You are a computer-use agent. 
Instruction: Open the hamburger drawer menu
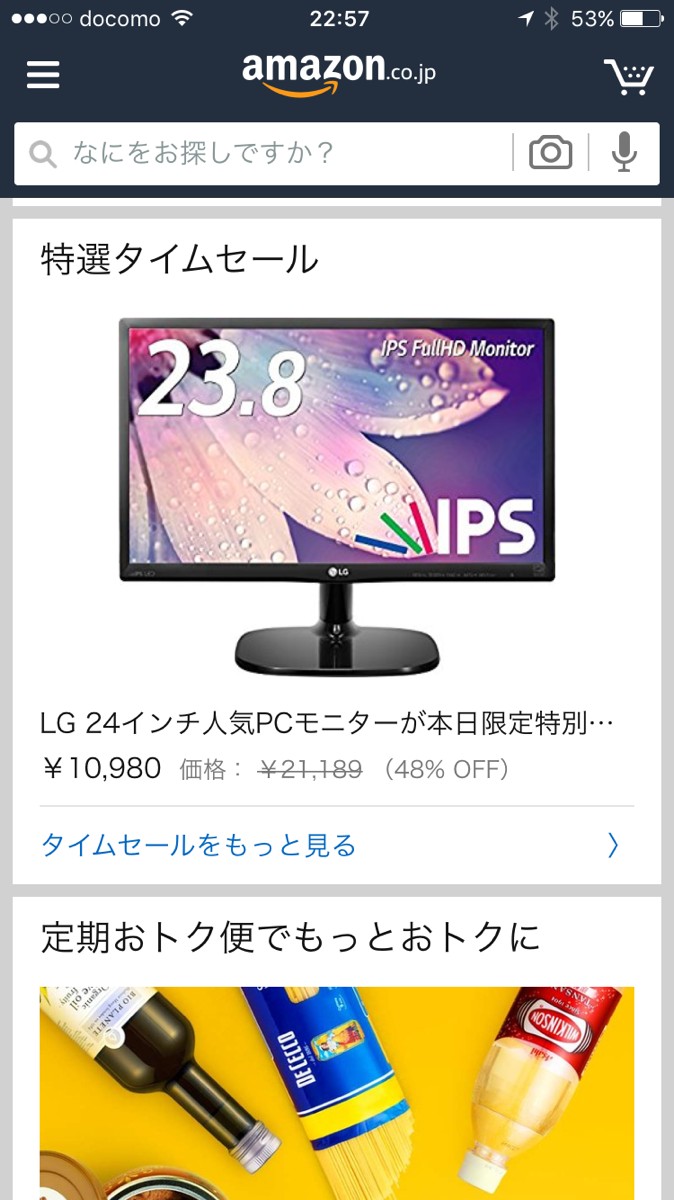click(43, 75)
